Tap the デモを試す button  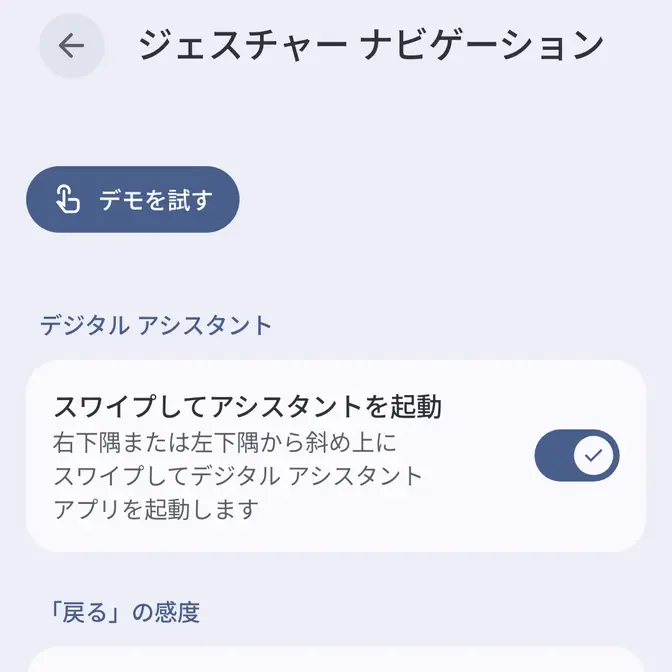point(133,200)
